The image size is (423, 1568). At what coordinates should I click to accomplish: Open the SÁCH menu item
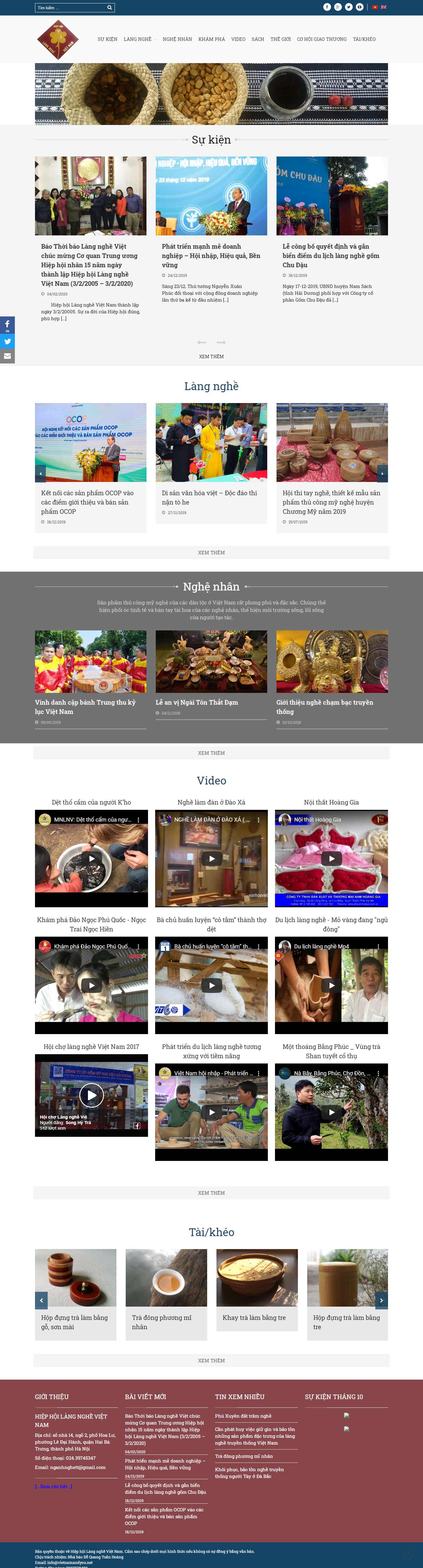[258, 39]
